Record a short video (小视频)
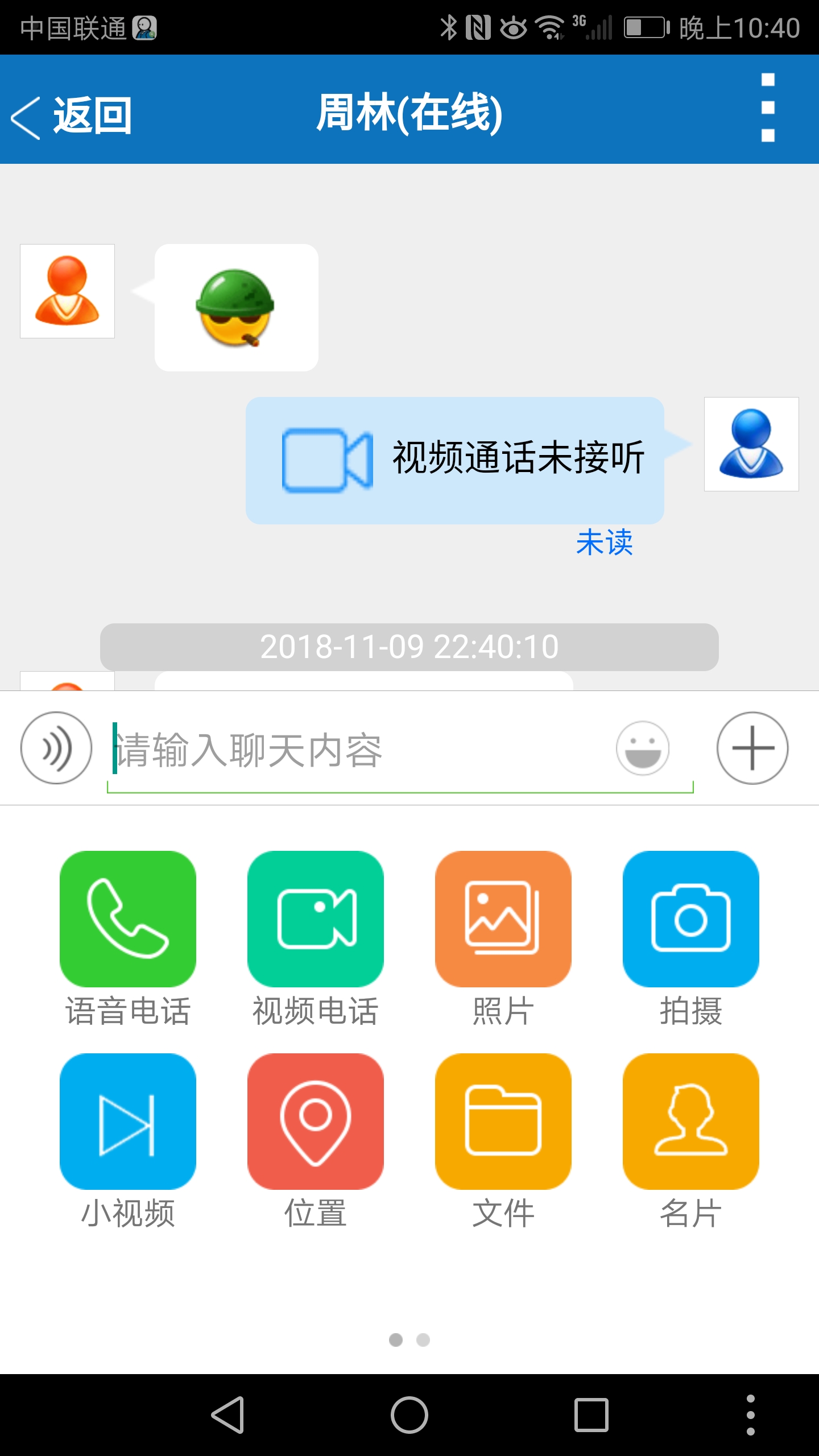Screen dimensions: 819x1456 click(x=128, y=1122)
